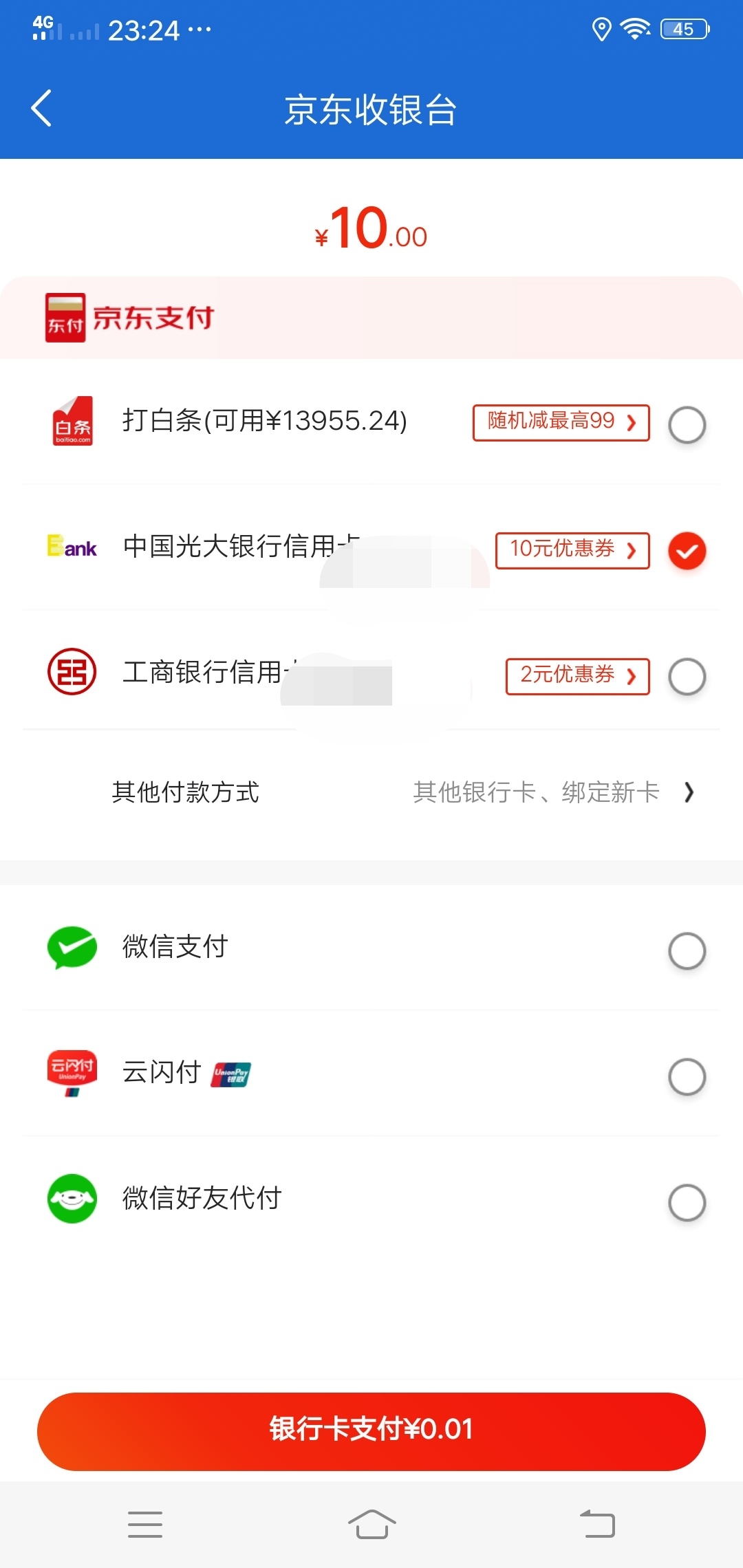Deselect 中国光大银行信用卡 radio button
The width and height of the screenshot is (743, 1568).
click(687, 551)
